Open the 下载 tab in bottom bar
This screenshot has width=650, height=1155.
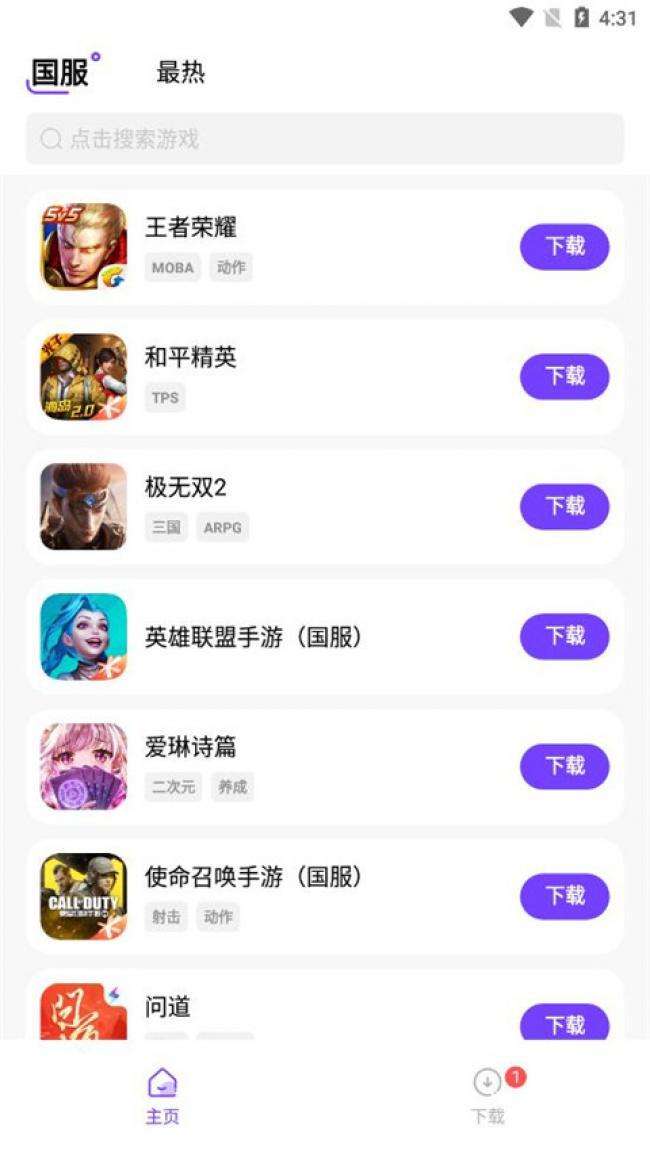[x=487, y=1096]
